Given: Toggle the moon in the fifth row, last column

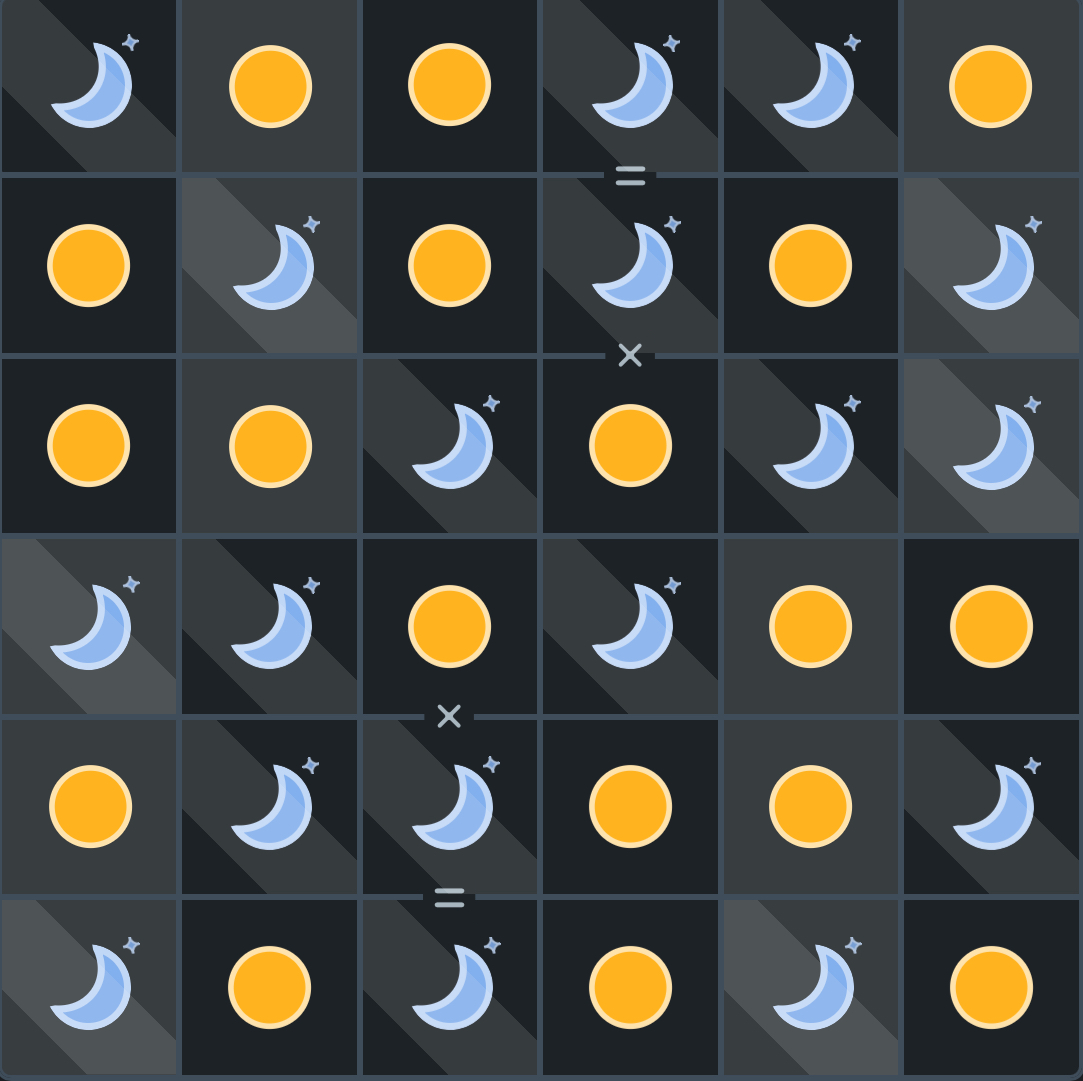Looking at the screenshot, I should 990,806.
